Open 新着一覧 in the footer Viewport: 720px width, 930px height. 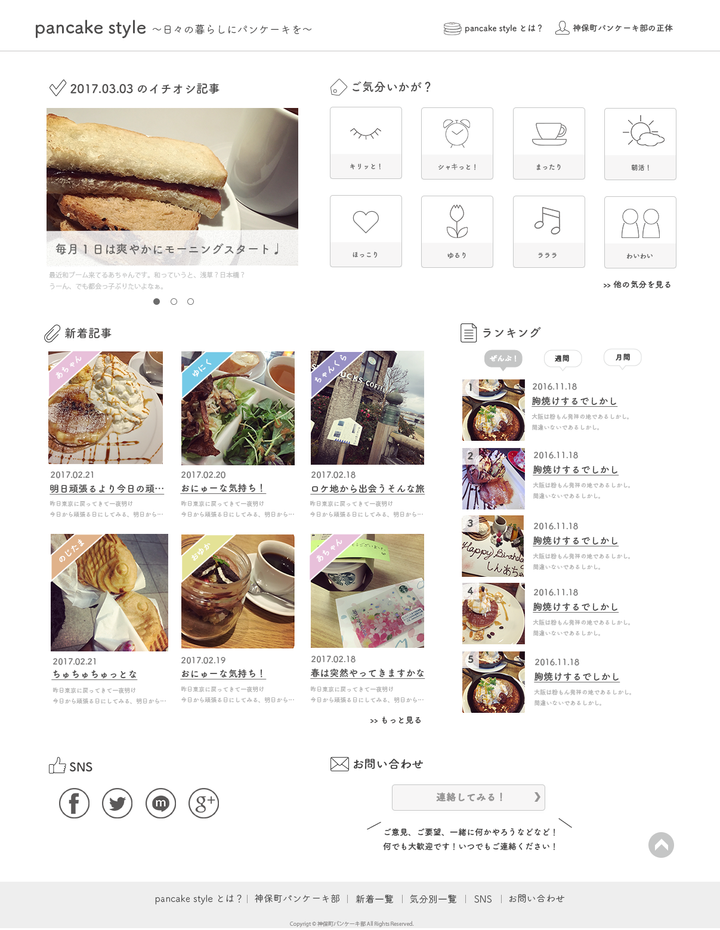click(374, 899)
